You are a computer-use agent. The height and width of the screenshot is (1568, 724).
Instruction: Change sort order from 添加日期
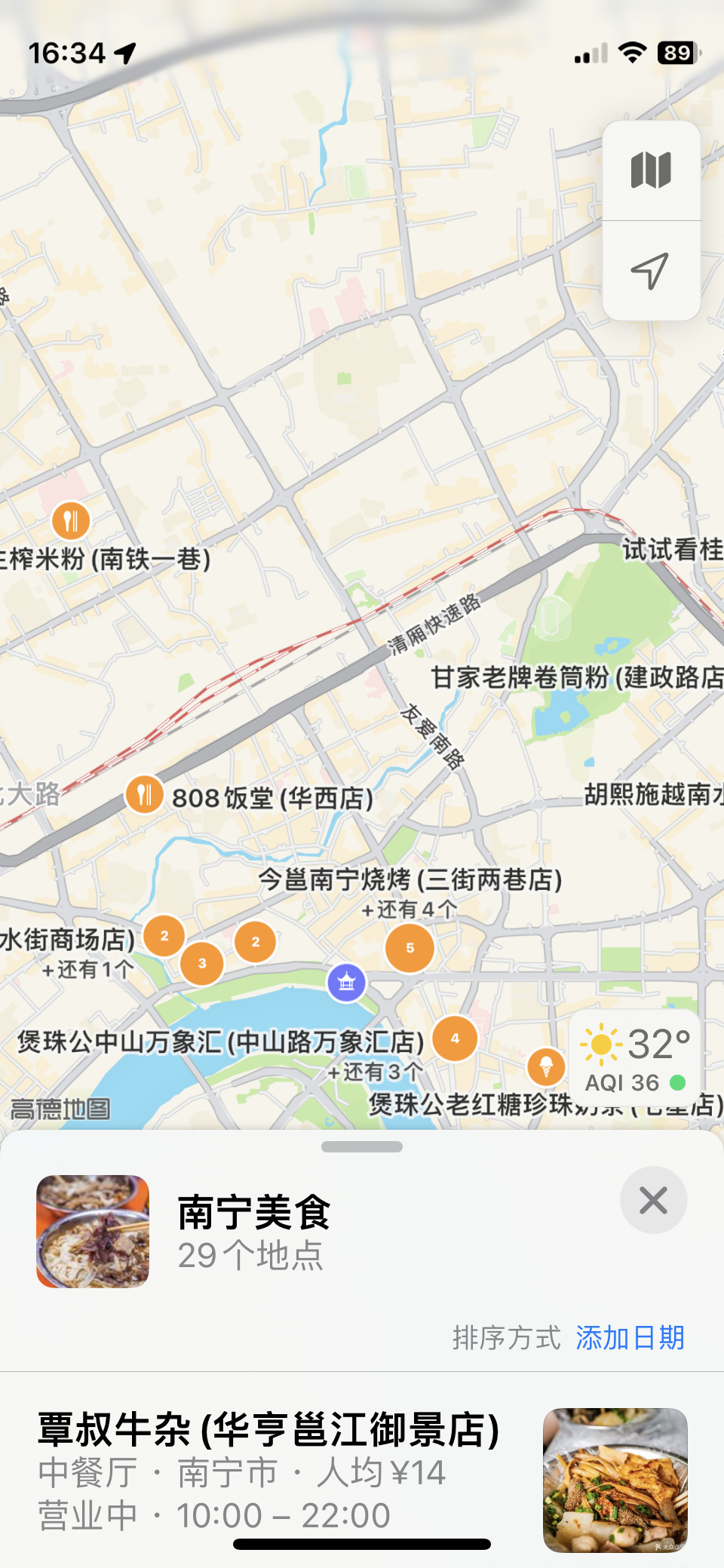click(630, 1337)
